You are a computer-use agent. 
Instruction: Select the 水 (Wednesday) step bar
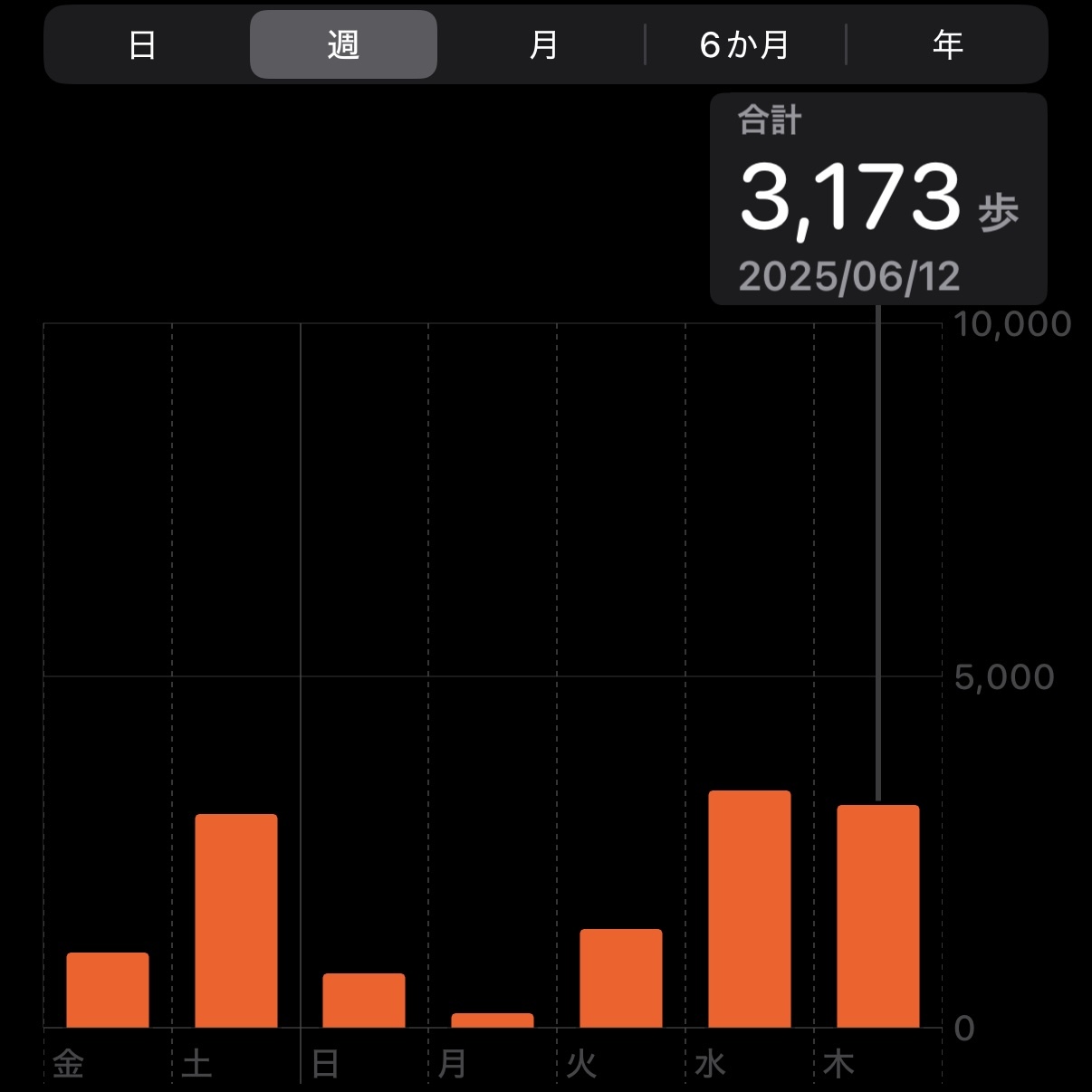tap(750, 908)
